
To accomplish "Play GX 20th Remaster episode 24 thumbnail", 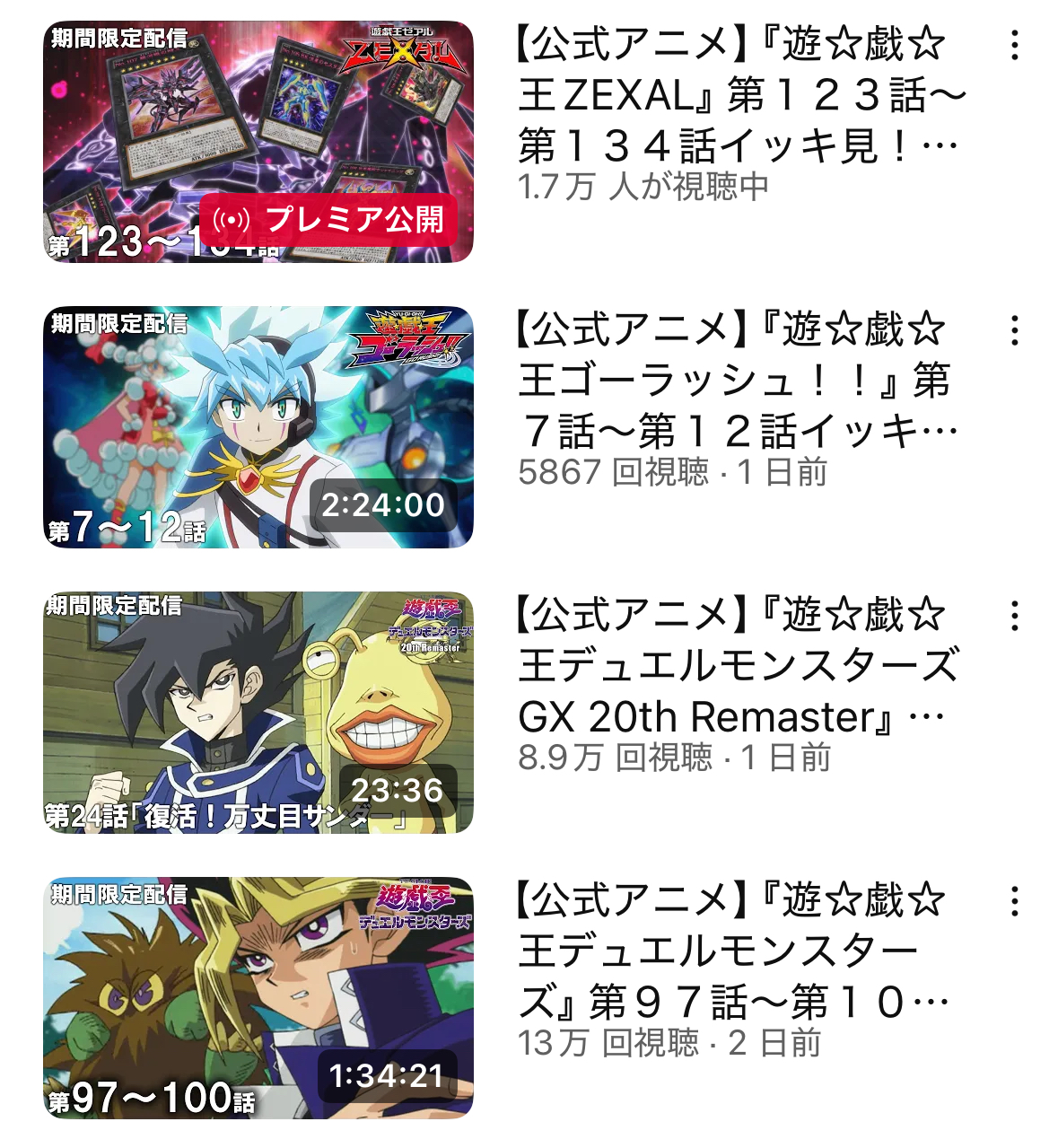I will click(x=258, y=712).
